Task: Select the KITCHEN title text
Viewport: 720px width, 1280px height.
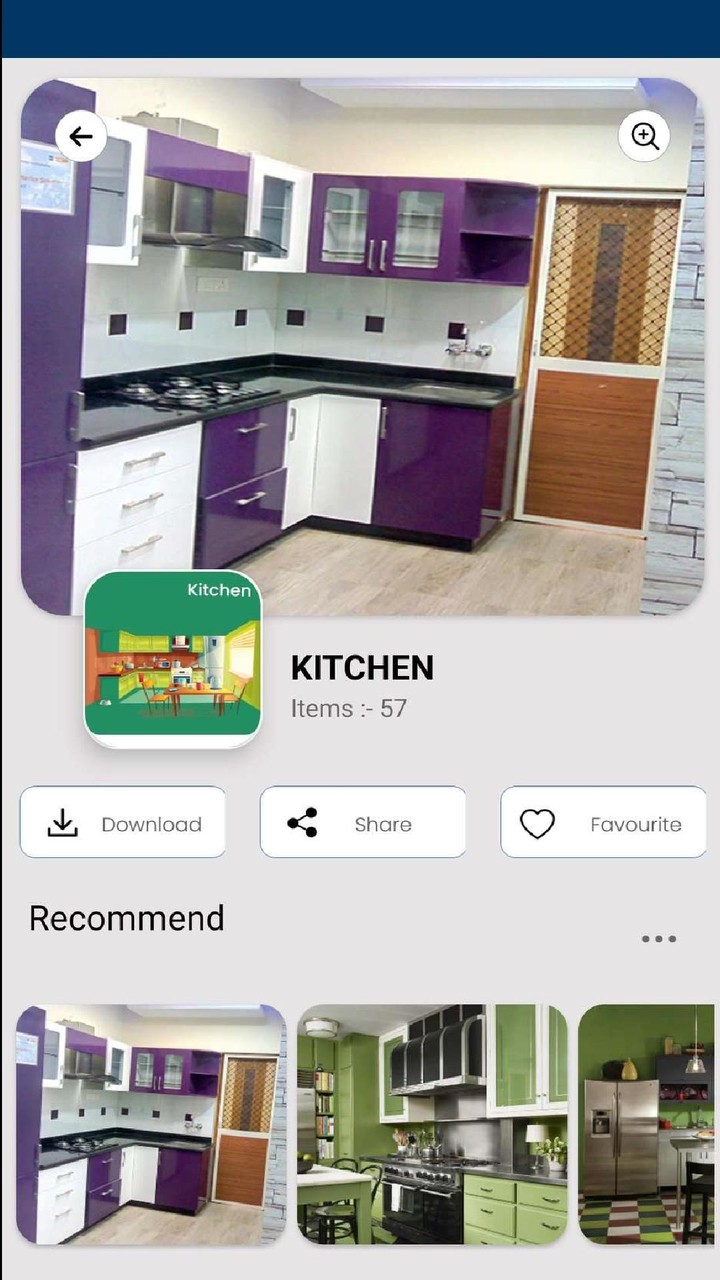Action: (x=361, y=668)
